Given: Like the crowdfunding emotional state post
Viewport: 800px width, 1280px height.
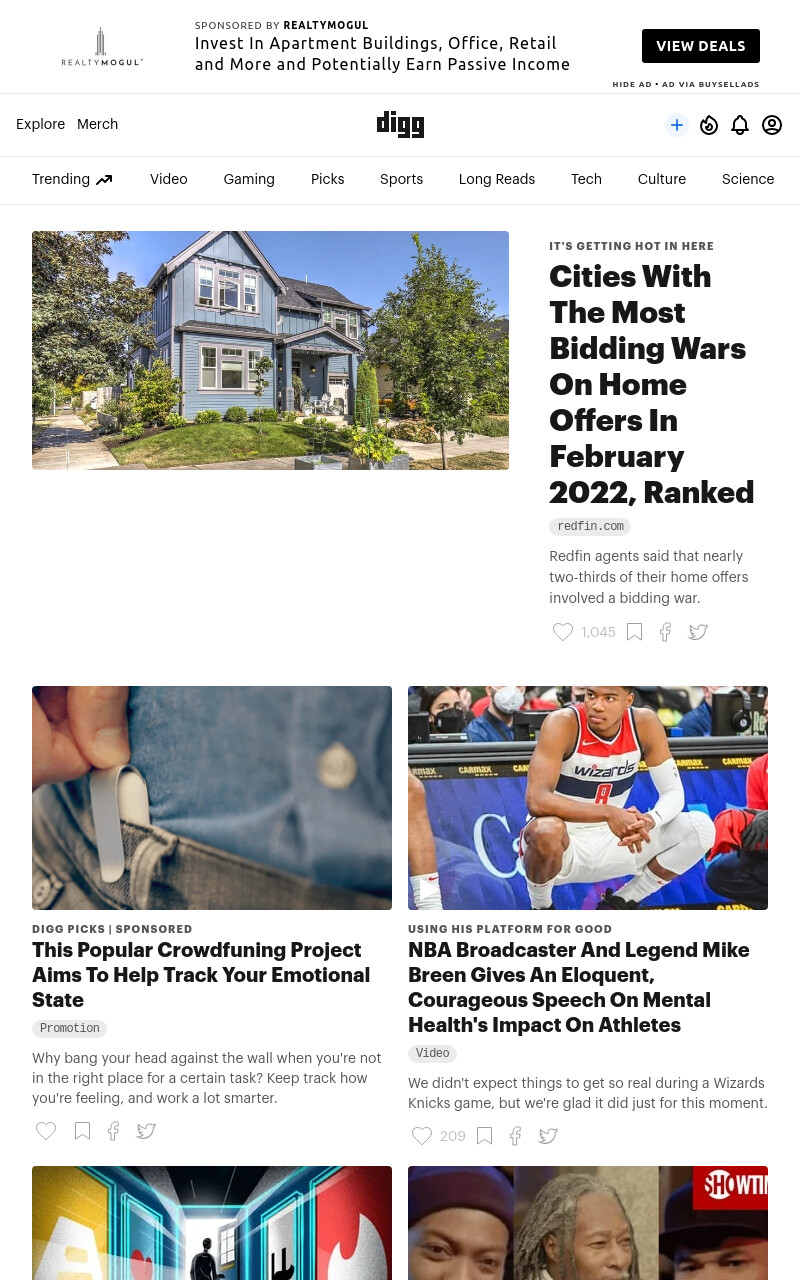Looking at the screenshot, I should (46, 1131).
